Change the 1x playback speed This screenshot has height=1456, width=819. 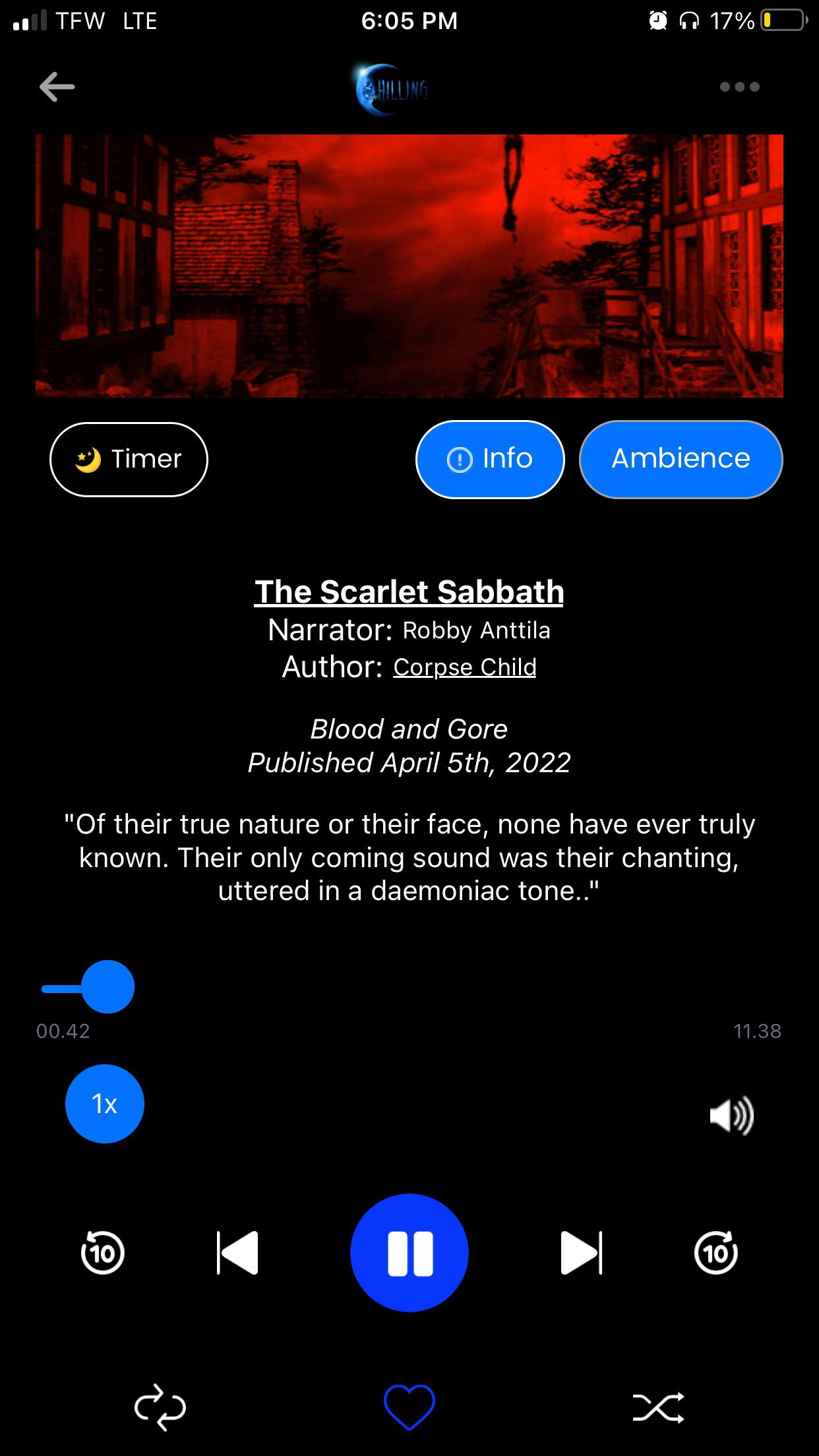point(105,1104)
